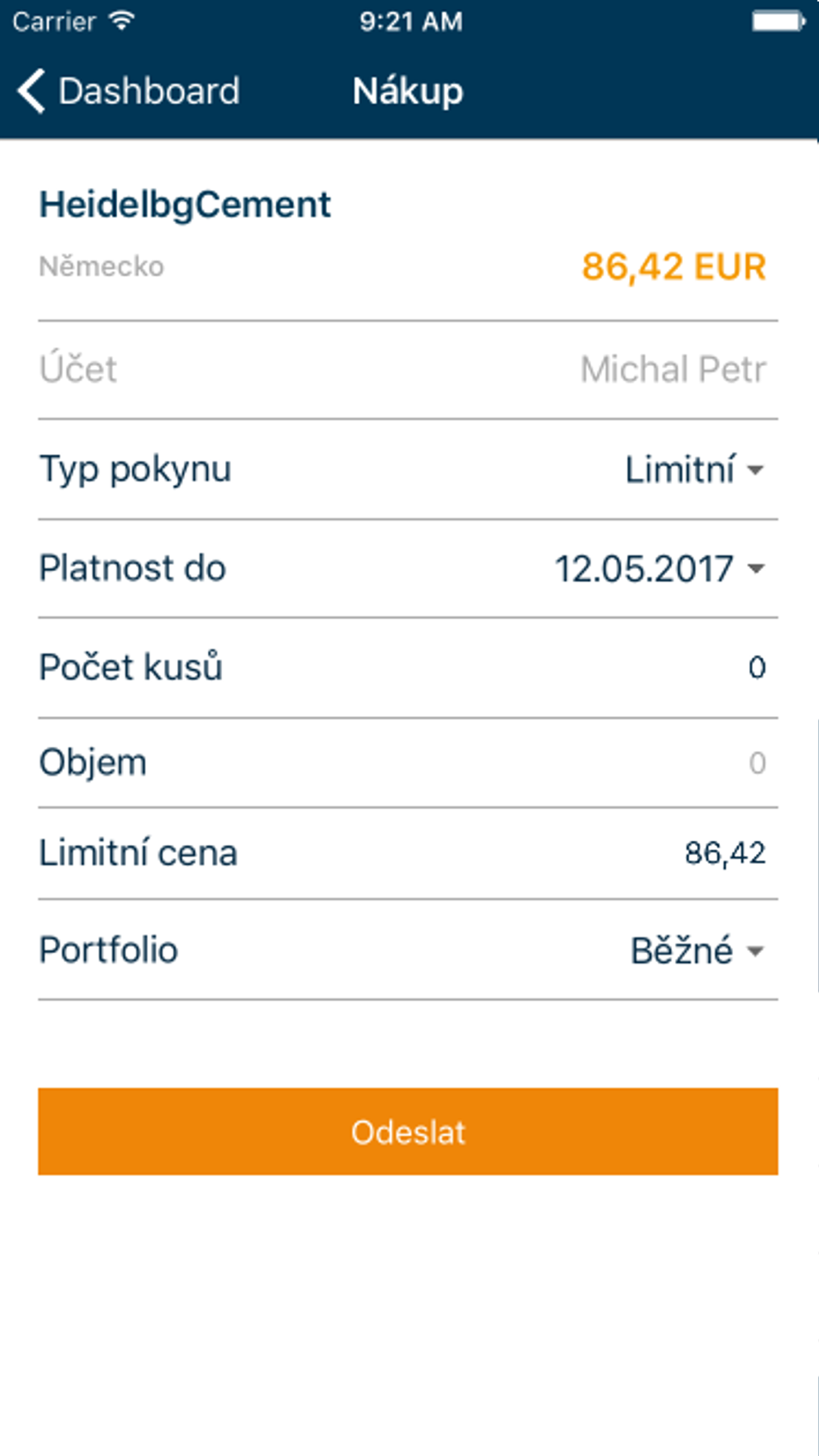
Task: Tap the Objem field
Action: pos(408,763)
